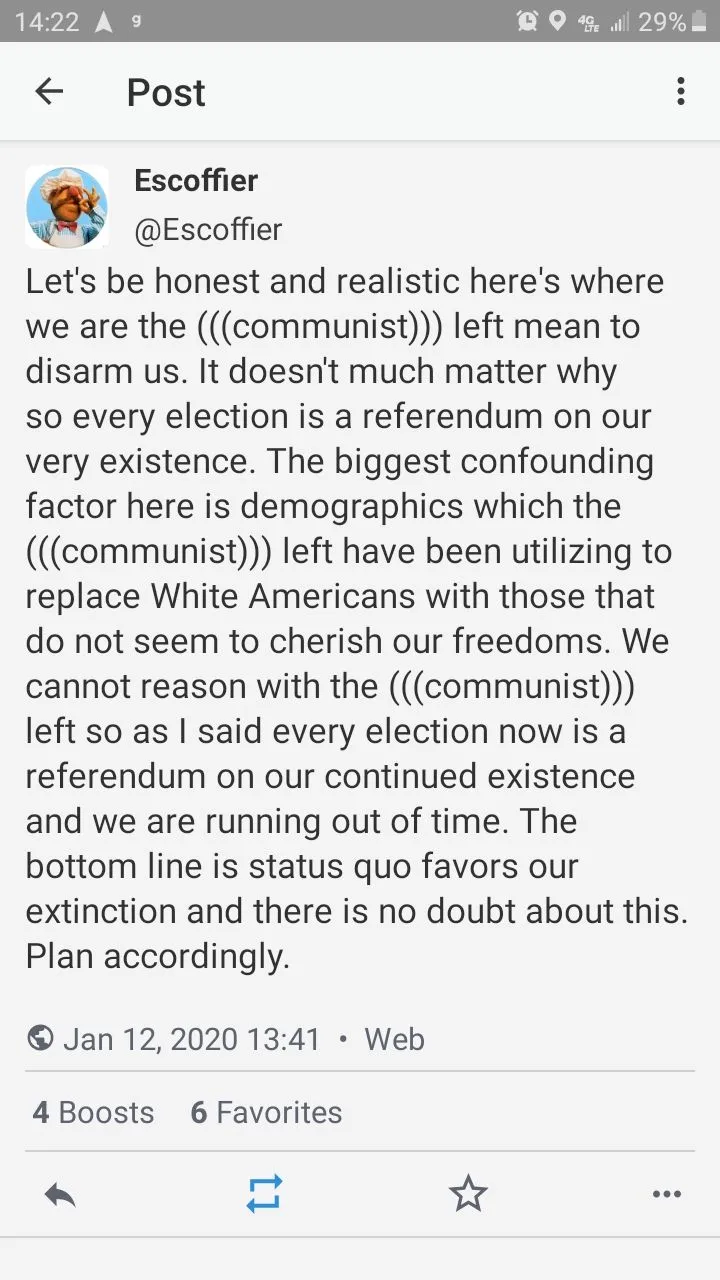This screenshot has width=720, height=1280.
Task: Open the overflow menu in the app bar
Action: click(x=680, y=92)
